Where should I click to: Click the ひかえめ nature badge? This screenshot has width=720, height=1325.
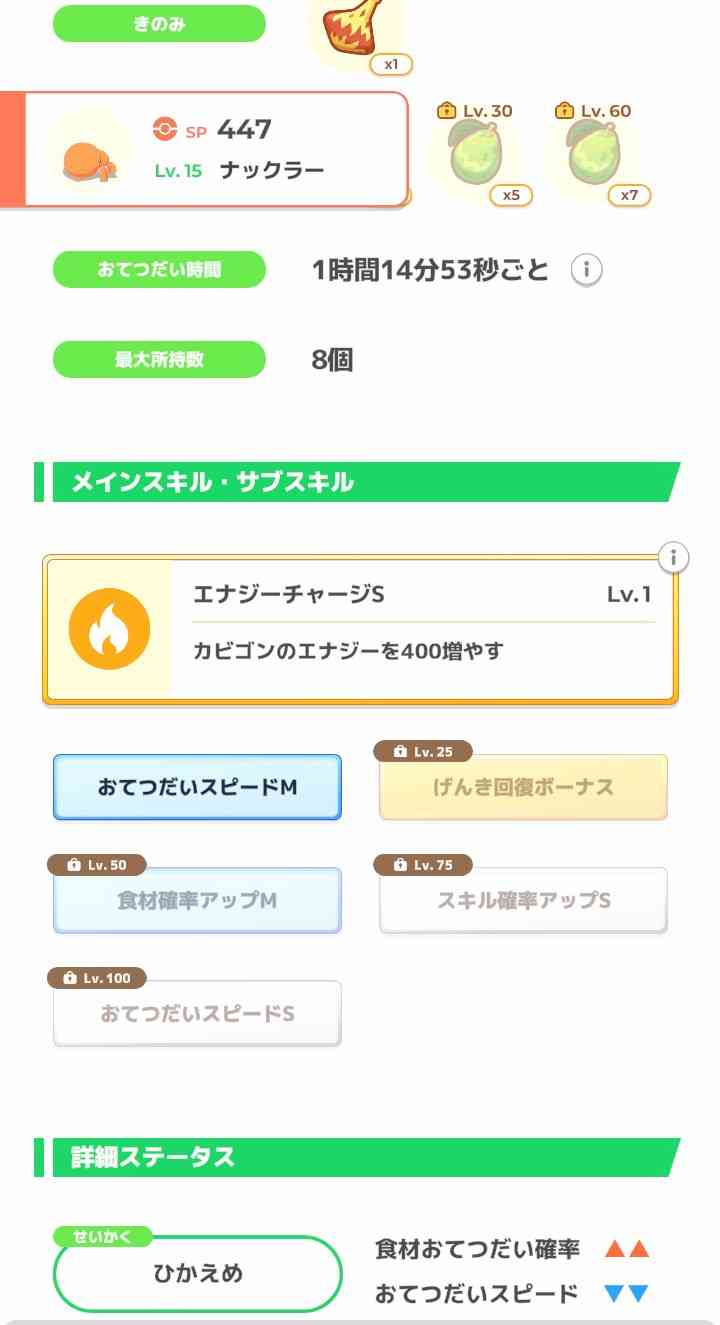pyautogui.click(x=196, y=1273)
